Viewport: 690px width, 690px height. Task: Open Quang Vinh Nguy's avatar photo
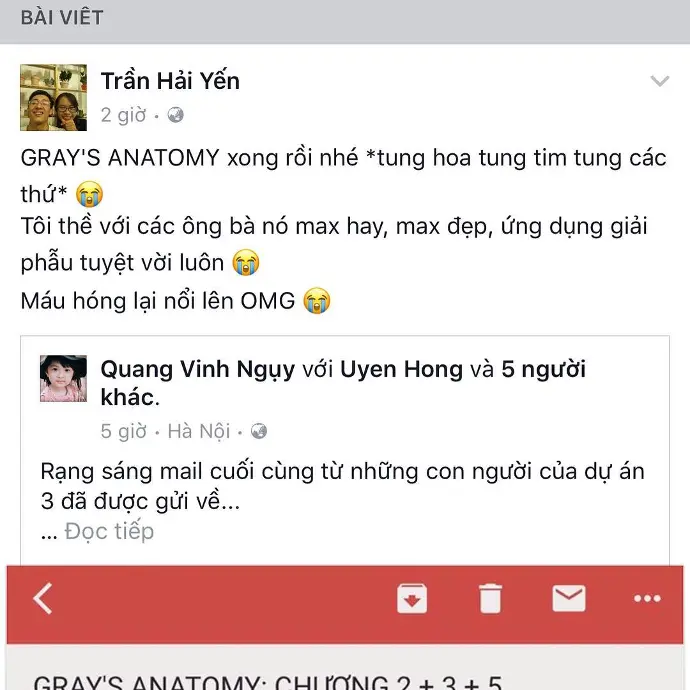(x=63, y=378)
